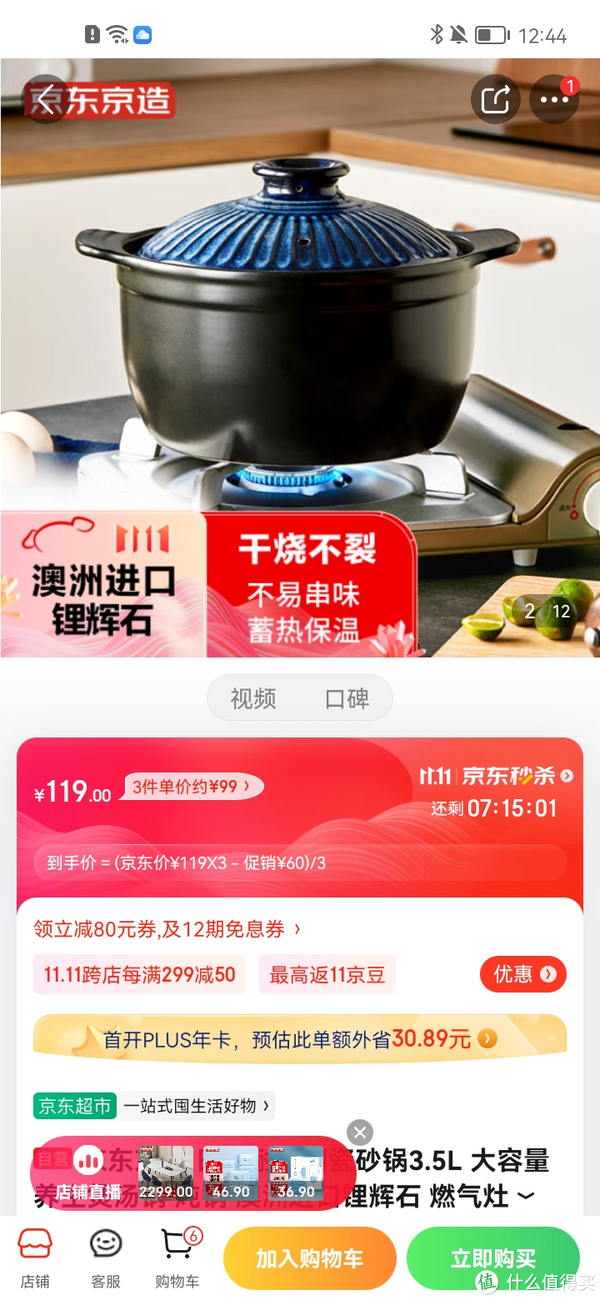Switch to the 口碑 tab
600x1300 pixels.
click(347, 698)
